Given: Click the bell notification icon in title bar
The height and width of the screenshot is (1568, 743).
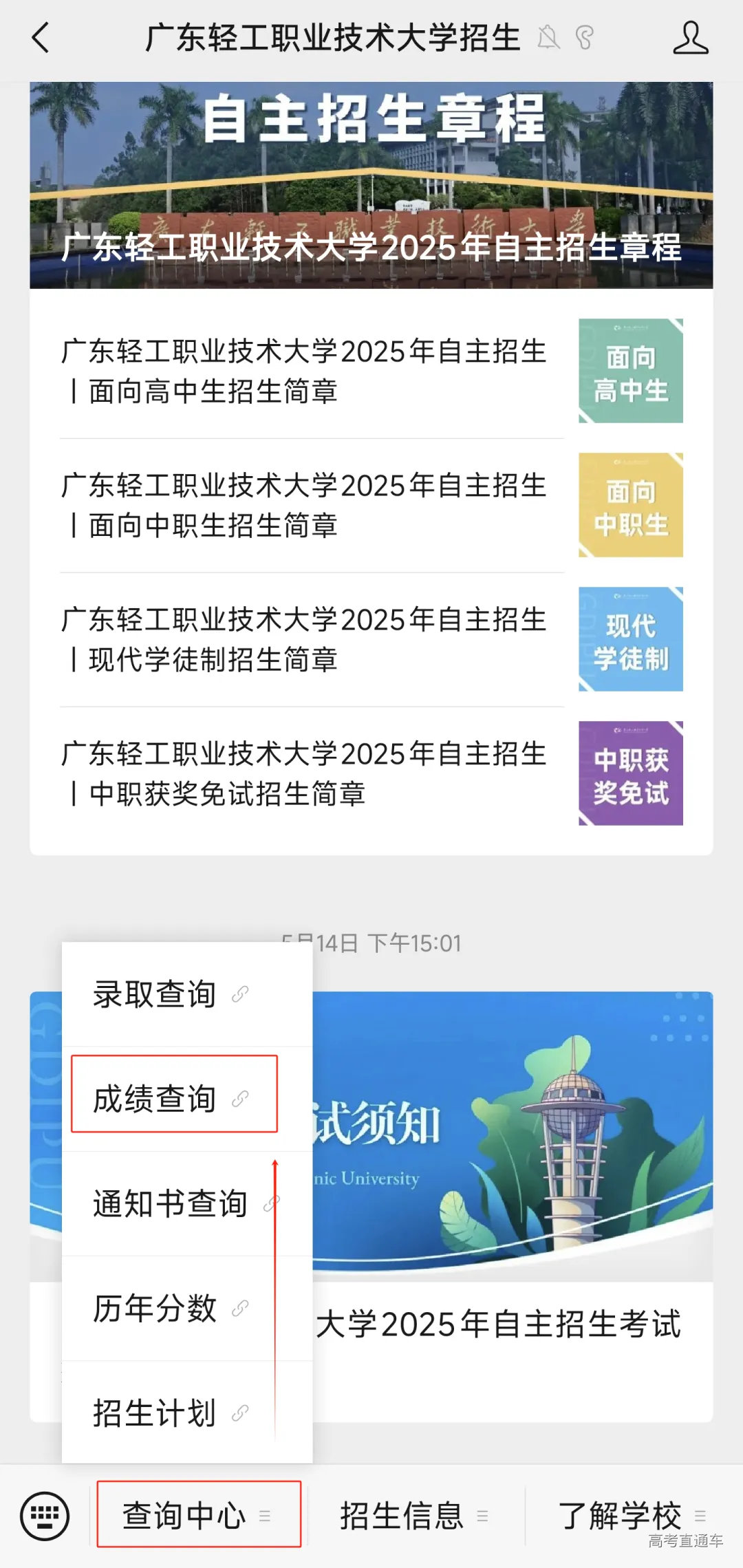Looking at the screenshot, I should point(547,38).
